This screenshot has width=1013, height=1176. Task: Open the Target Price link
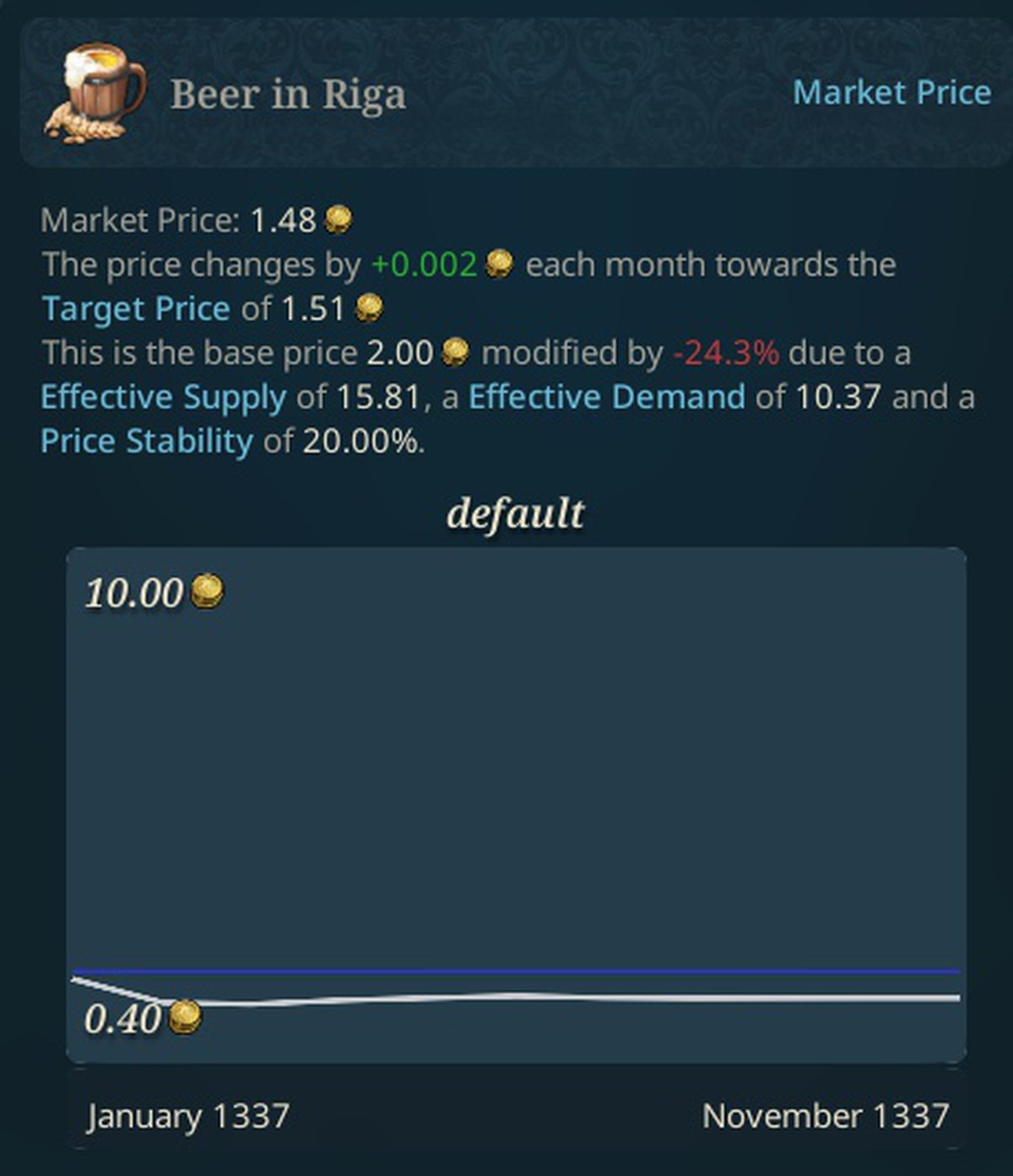136,309
